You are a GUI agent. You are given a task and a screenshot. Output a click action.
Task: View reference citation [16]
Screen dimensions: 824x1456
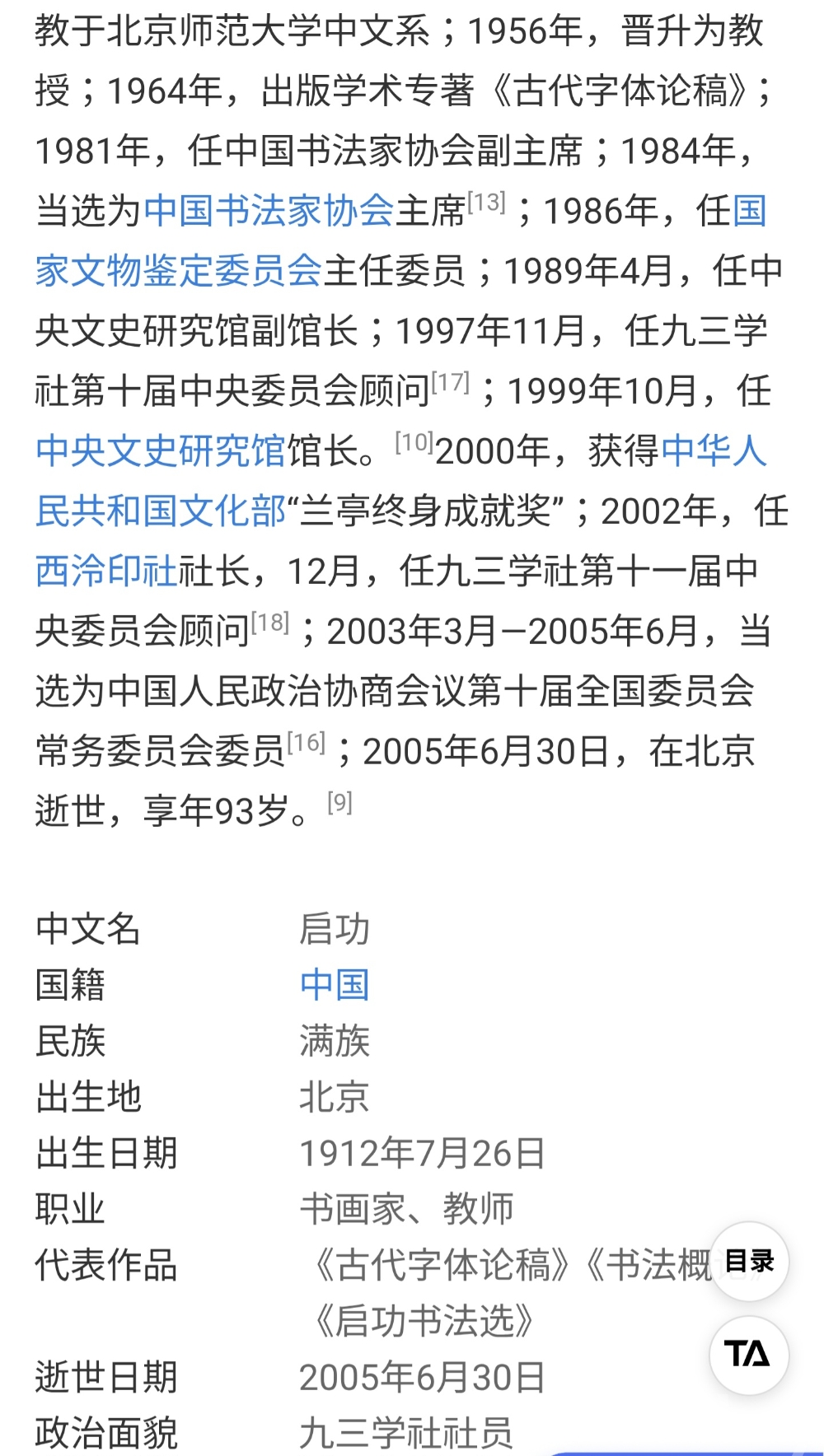pos(306,743)
